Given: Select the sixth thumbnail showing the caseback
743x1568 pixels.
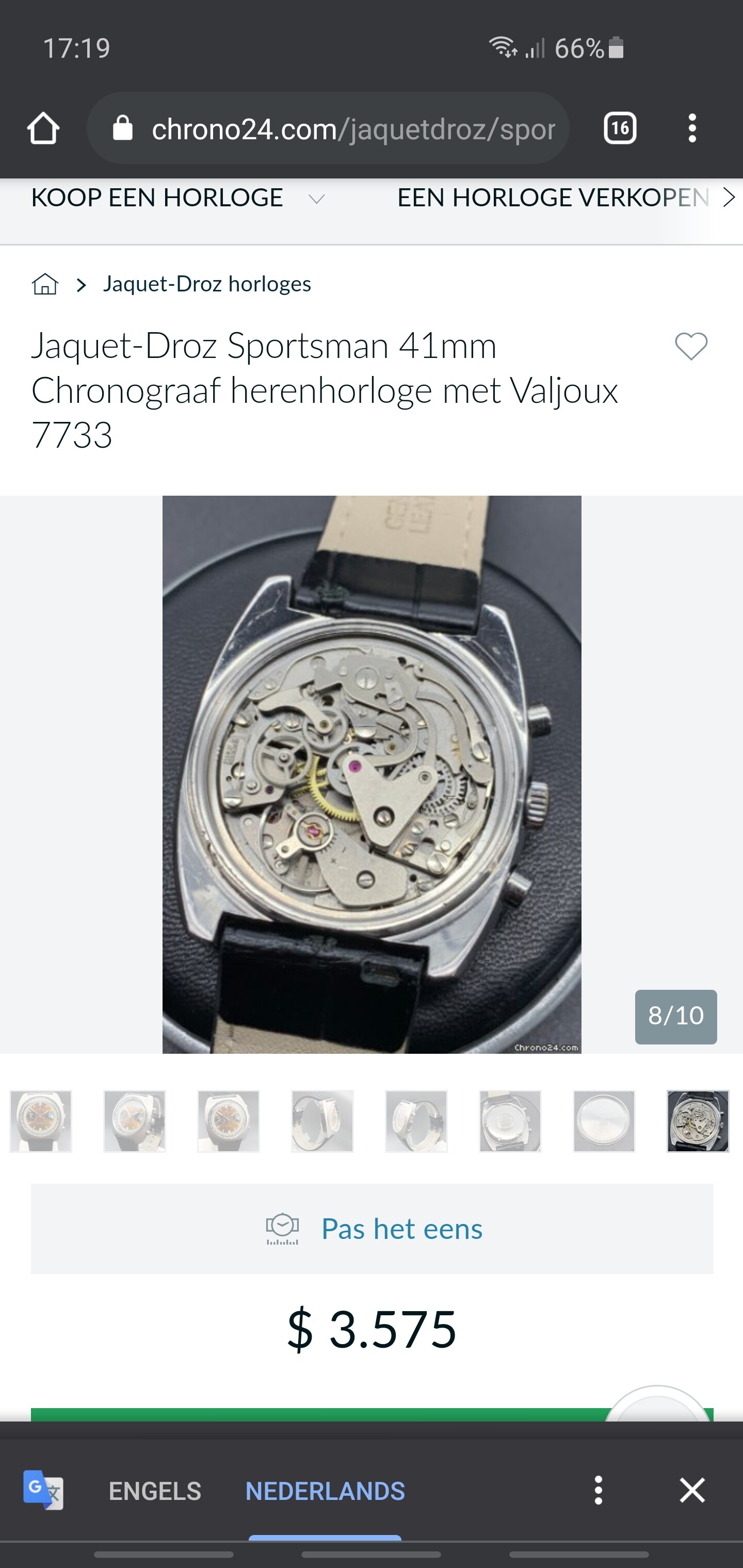Looking at the screenshot, I should (510, 1121).
